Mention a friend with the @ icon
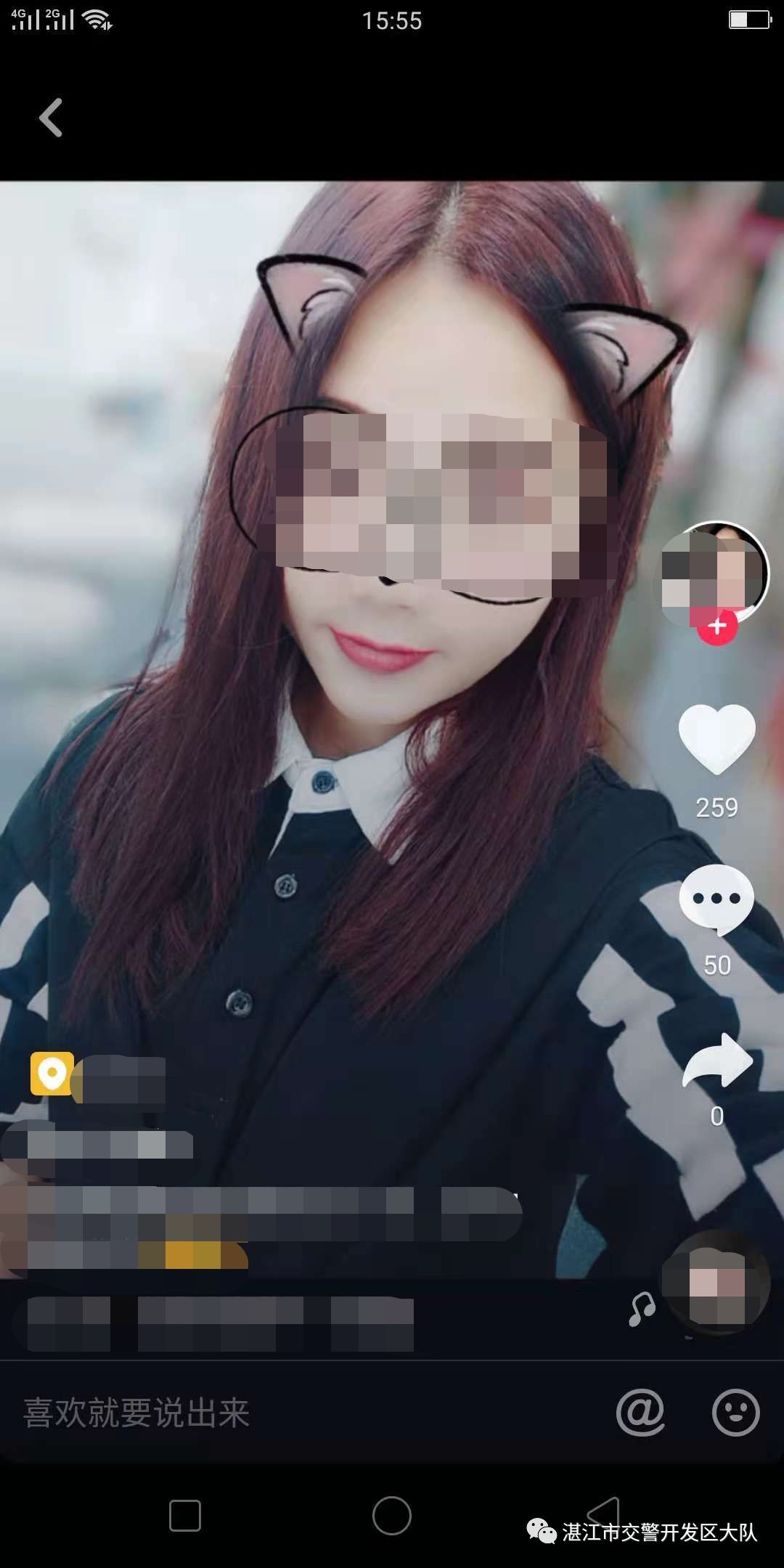 (x=640, y=1413)
